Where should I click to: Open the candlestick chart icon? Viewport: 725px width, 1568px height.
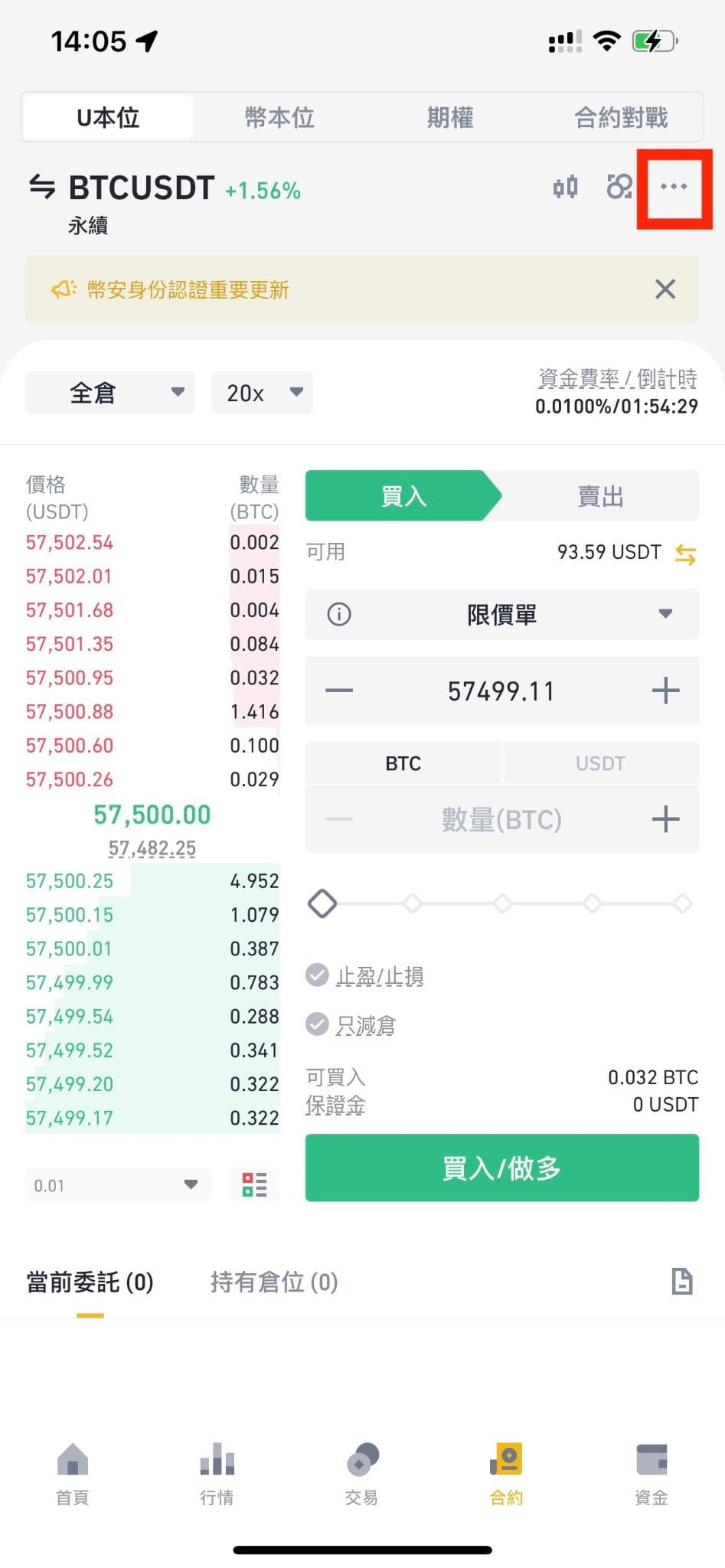(x=566, y=187)
